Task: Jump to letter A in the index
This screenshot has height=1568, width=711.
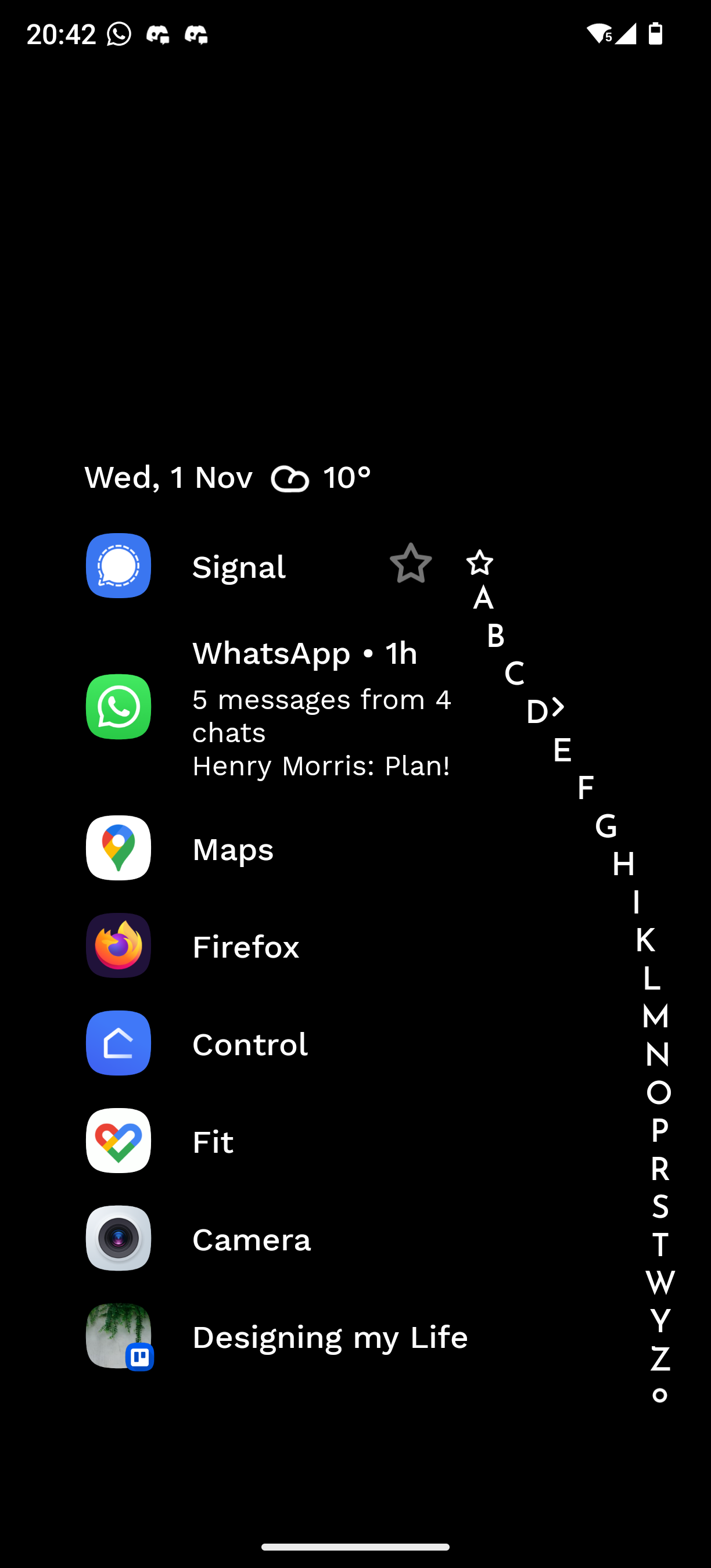Action: coord(483,598)
